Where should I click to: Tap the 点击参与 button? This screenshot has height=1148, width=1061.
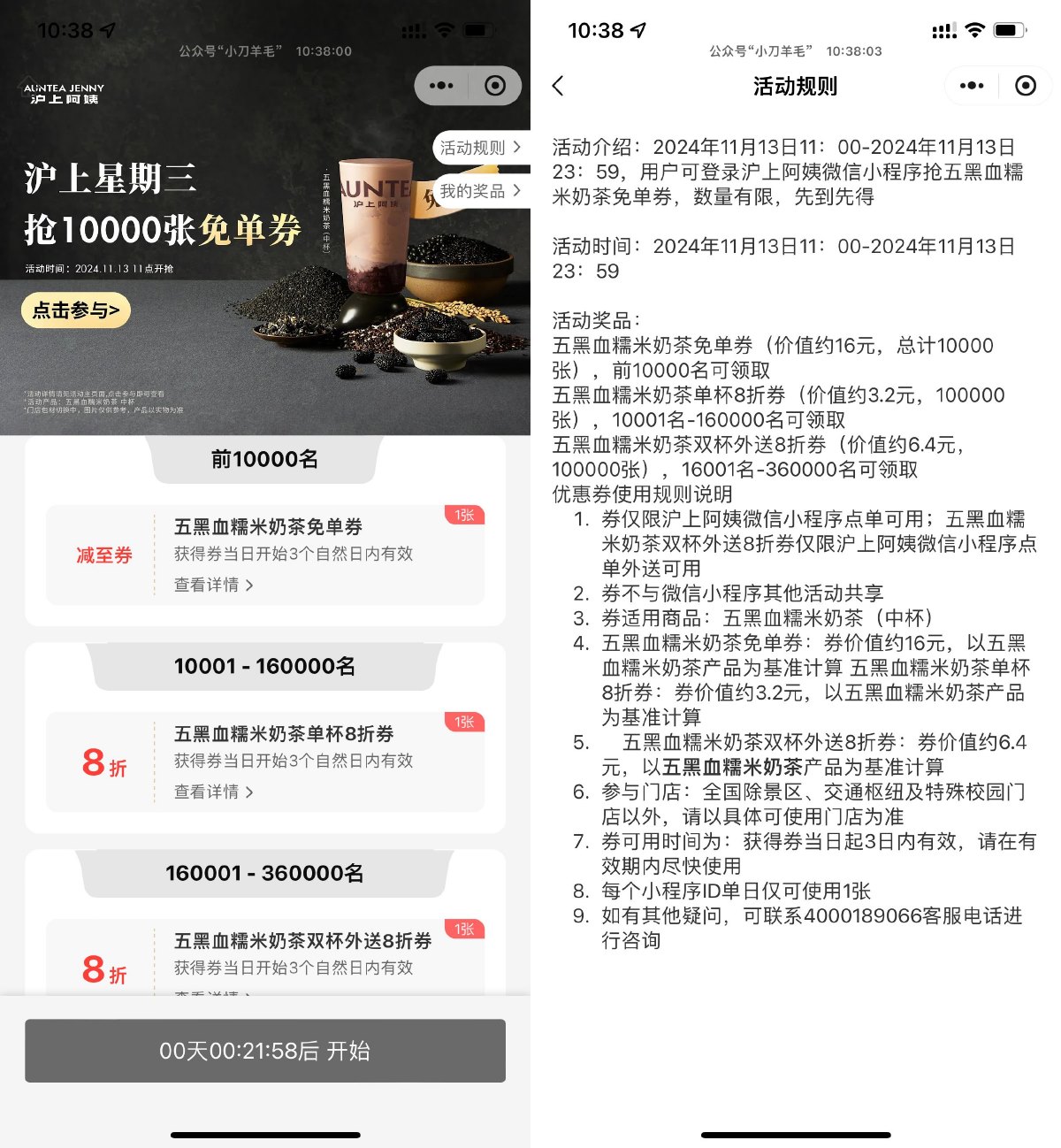pos(76,310)
